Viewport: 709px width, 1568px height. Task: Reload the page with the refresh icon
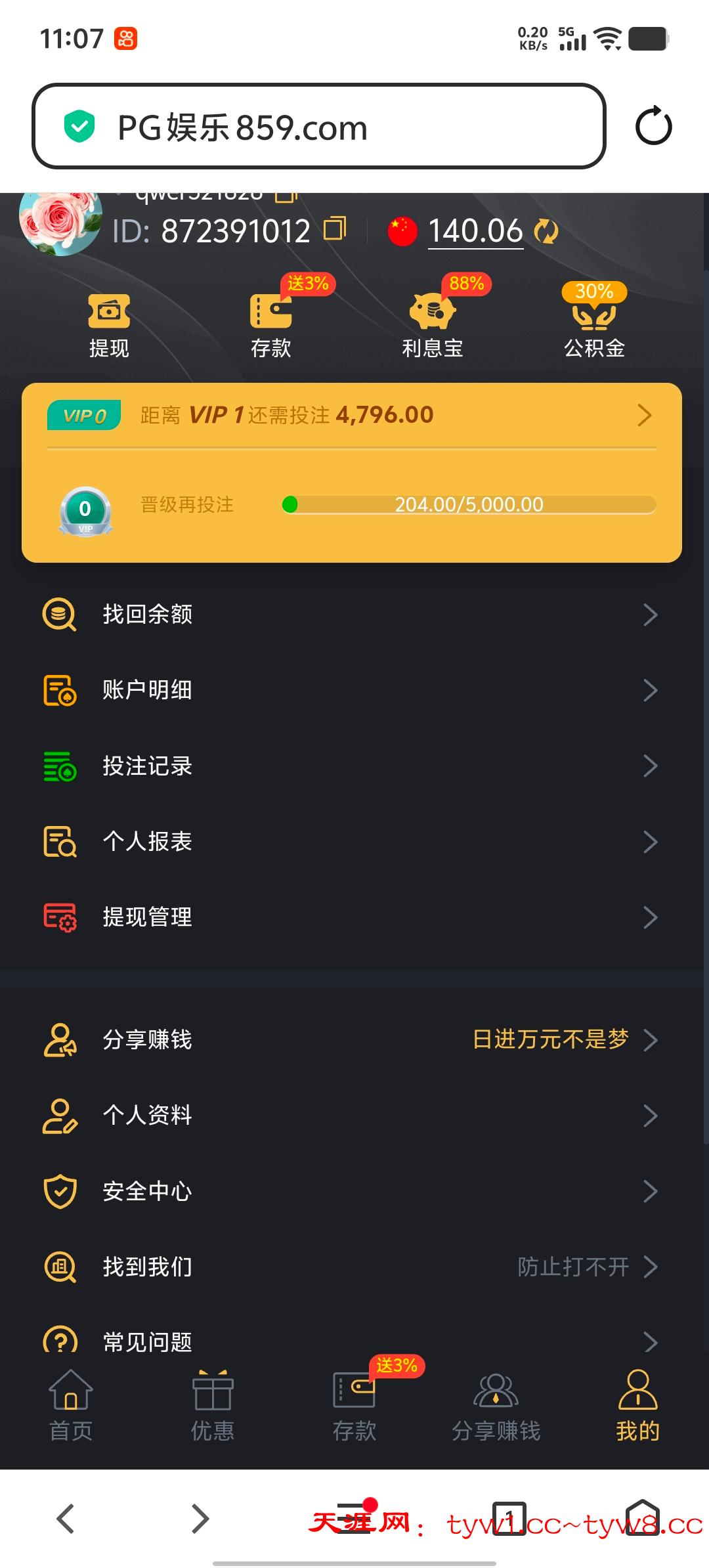coord(653,126)
